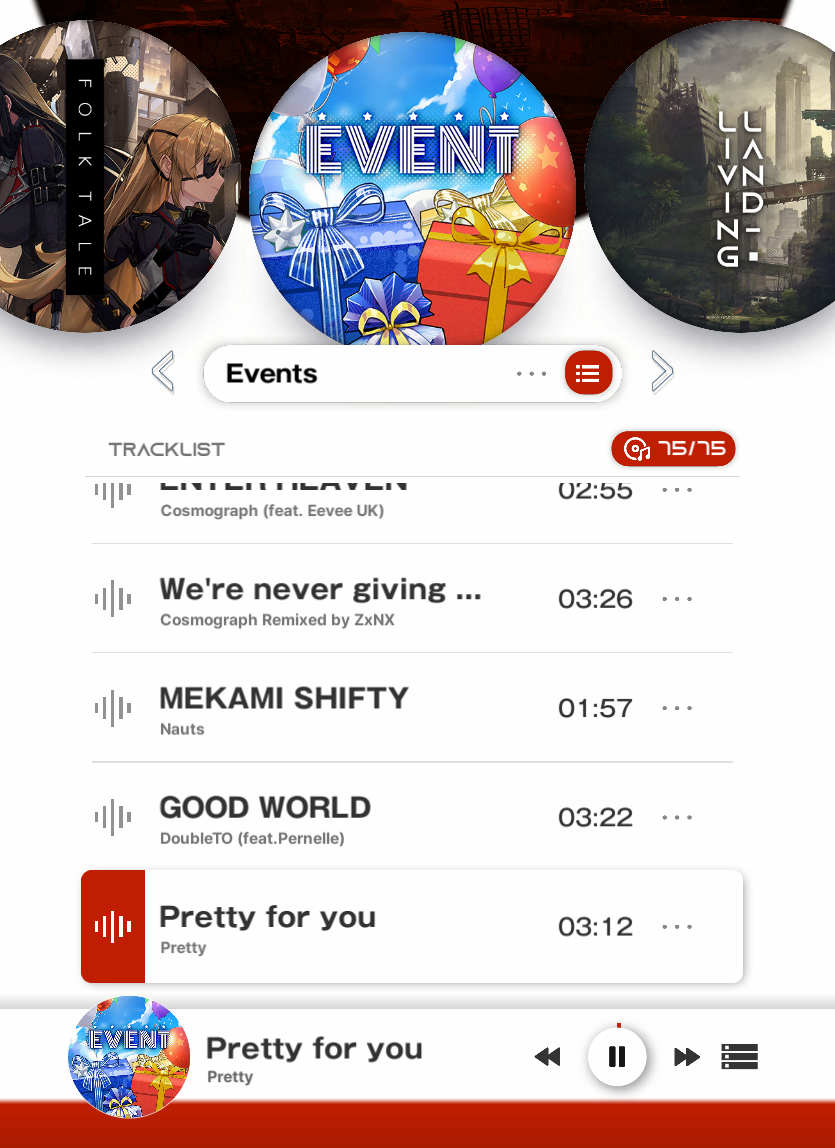This screenshot has height=1148, width=835.
Task: Open more options for Pretty for you
Action: click(x=677, y=927)
